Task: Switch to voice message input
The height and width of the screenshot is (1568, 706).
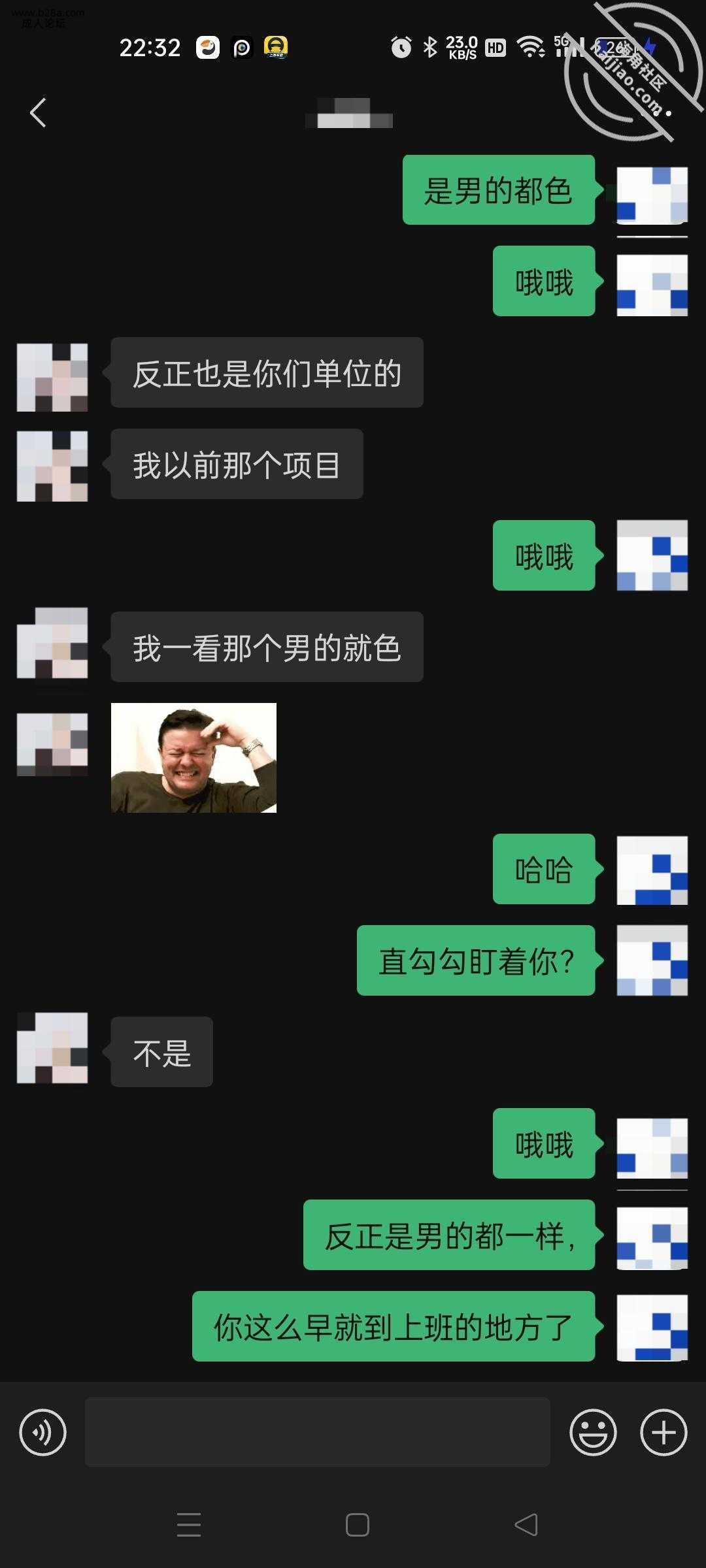Action: point(43,1433)
